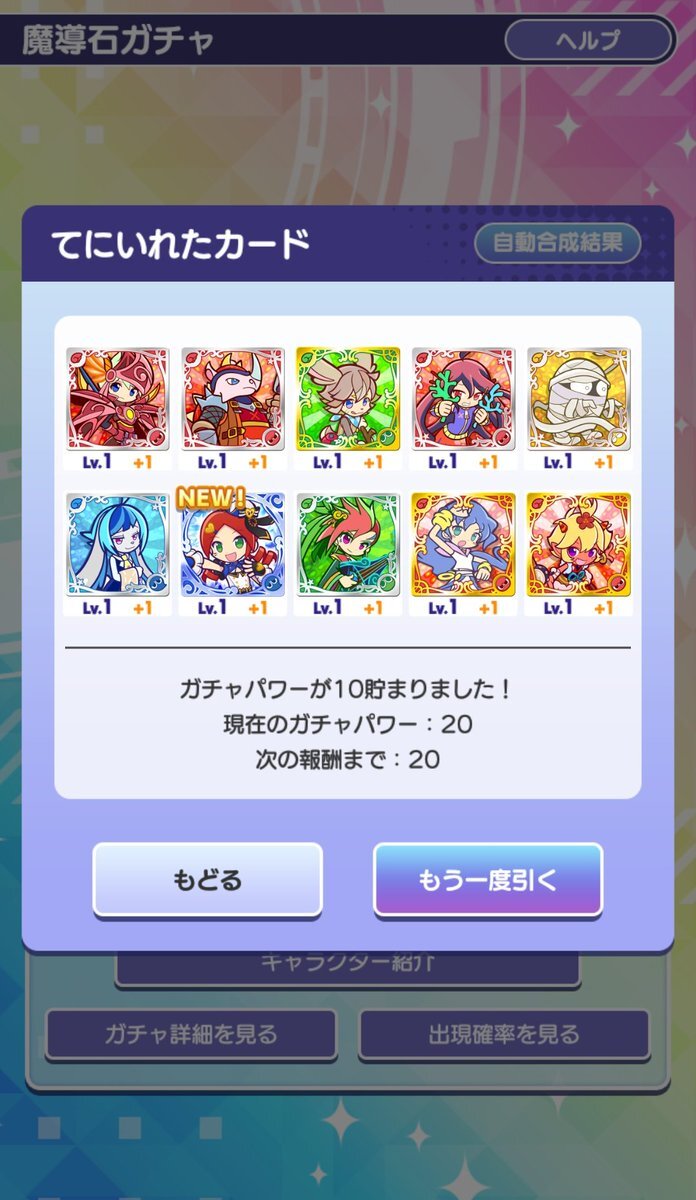This screenshot has width=696, height=1200.
Task: View the card marked NEW!
Action: tap(232, 545)
